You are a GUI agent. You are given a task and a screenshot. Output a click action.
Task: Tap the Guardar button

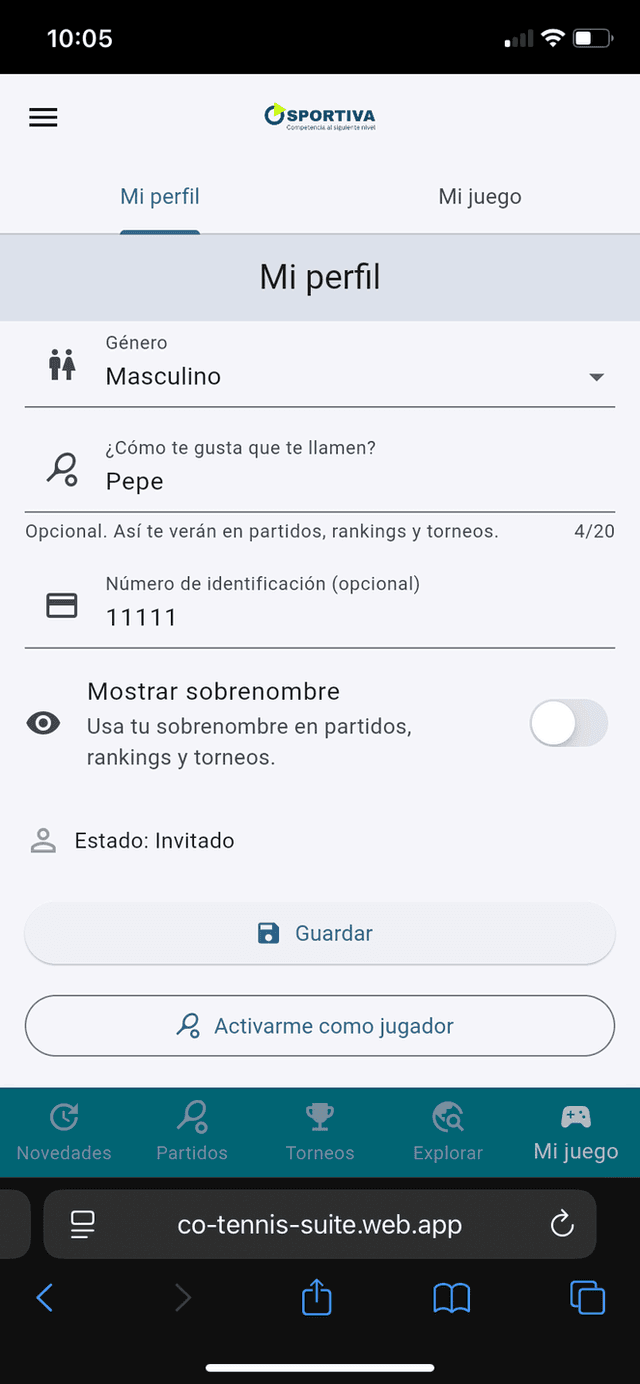click(x=320, y=934)
